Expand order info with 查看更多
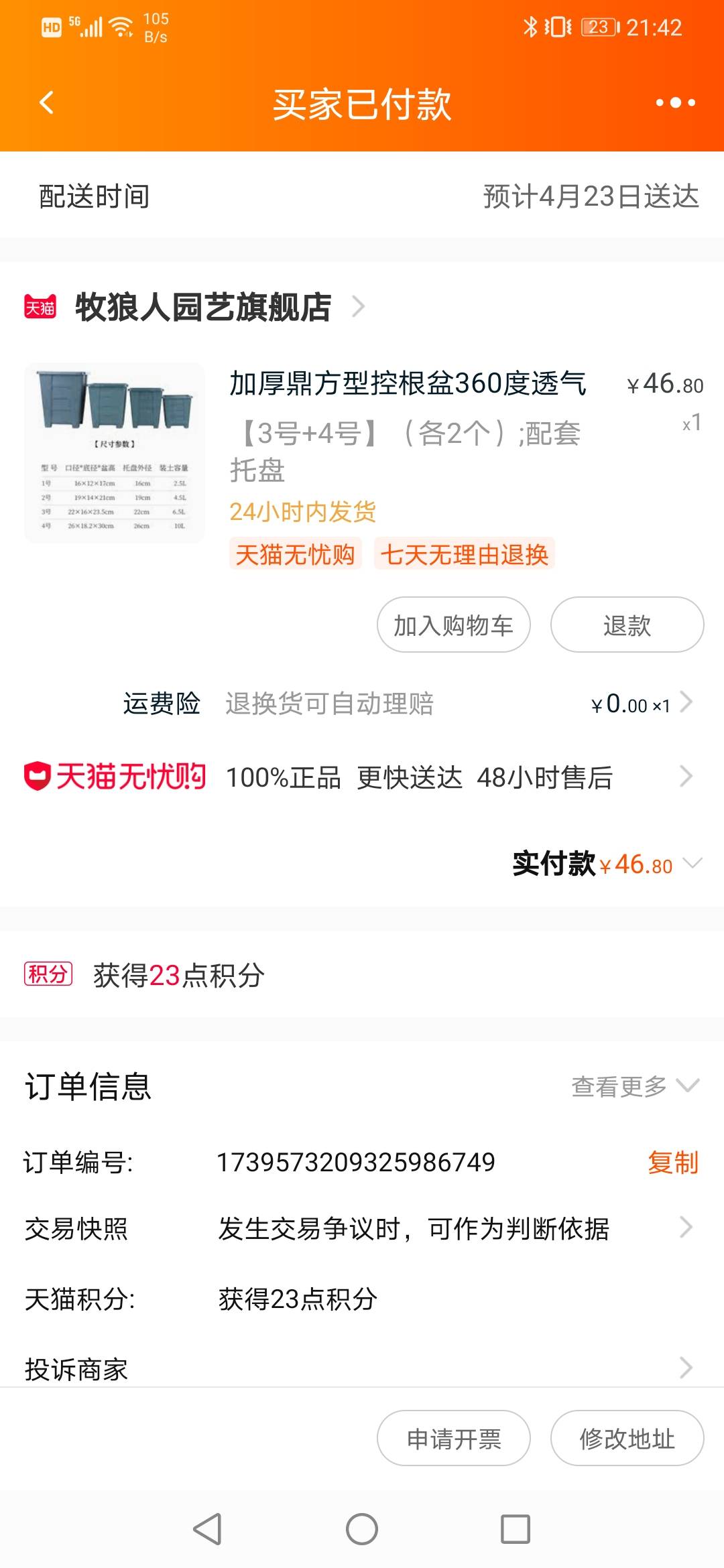 (x=635, y=1086)
